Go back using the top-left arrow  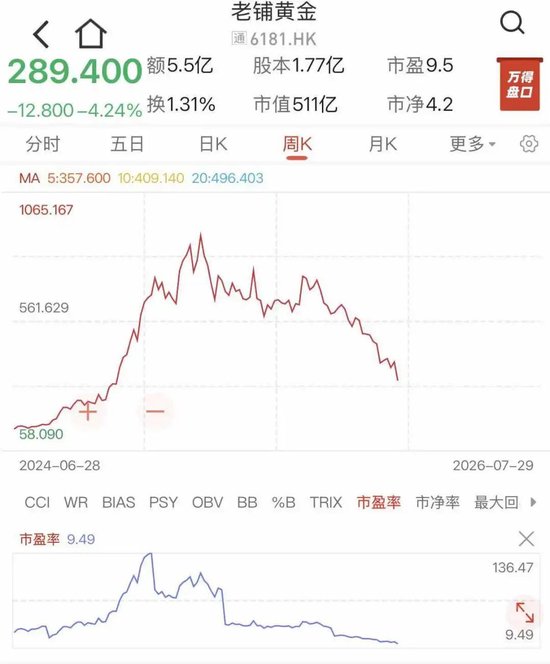coord(41,34)
